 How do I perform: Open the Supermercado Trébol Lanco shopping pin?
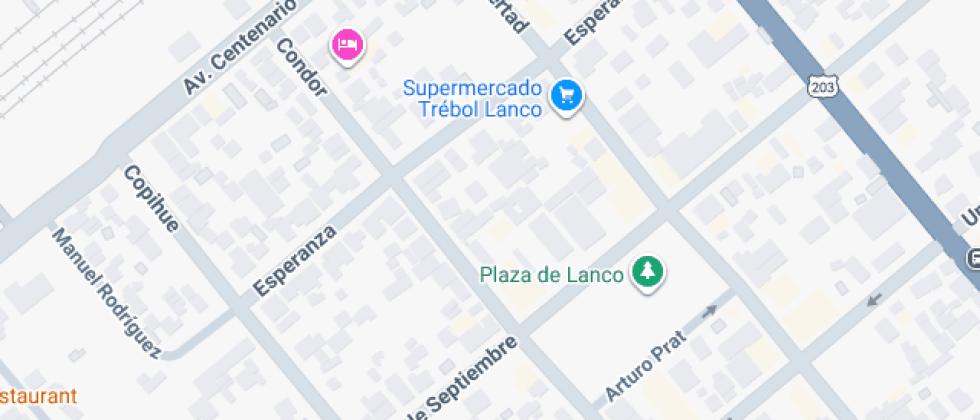(x=568, y=96)
